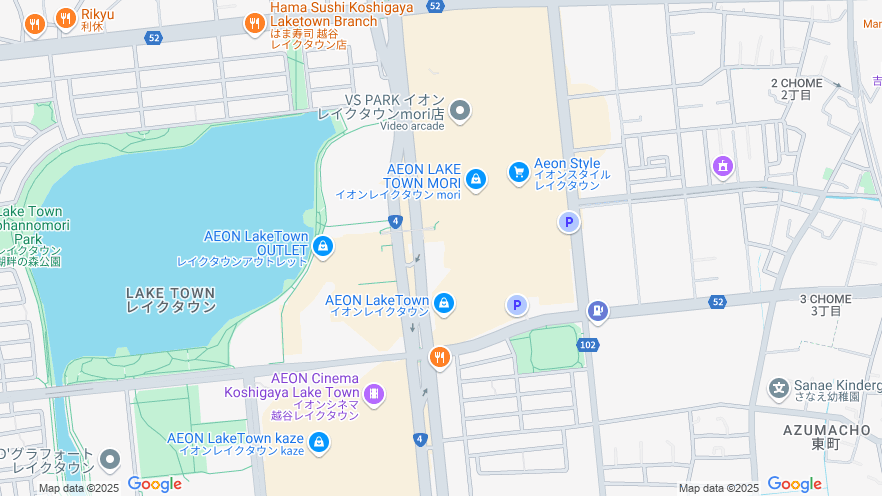Open the Rikyu restaurant marker
This screenshot has width=882, height=496.
click(x=66, y=17)
